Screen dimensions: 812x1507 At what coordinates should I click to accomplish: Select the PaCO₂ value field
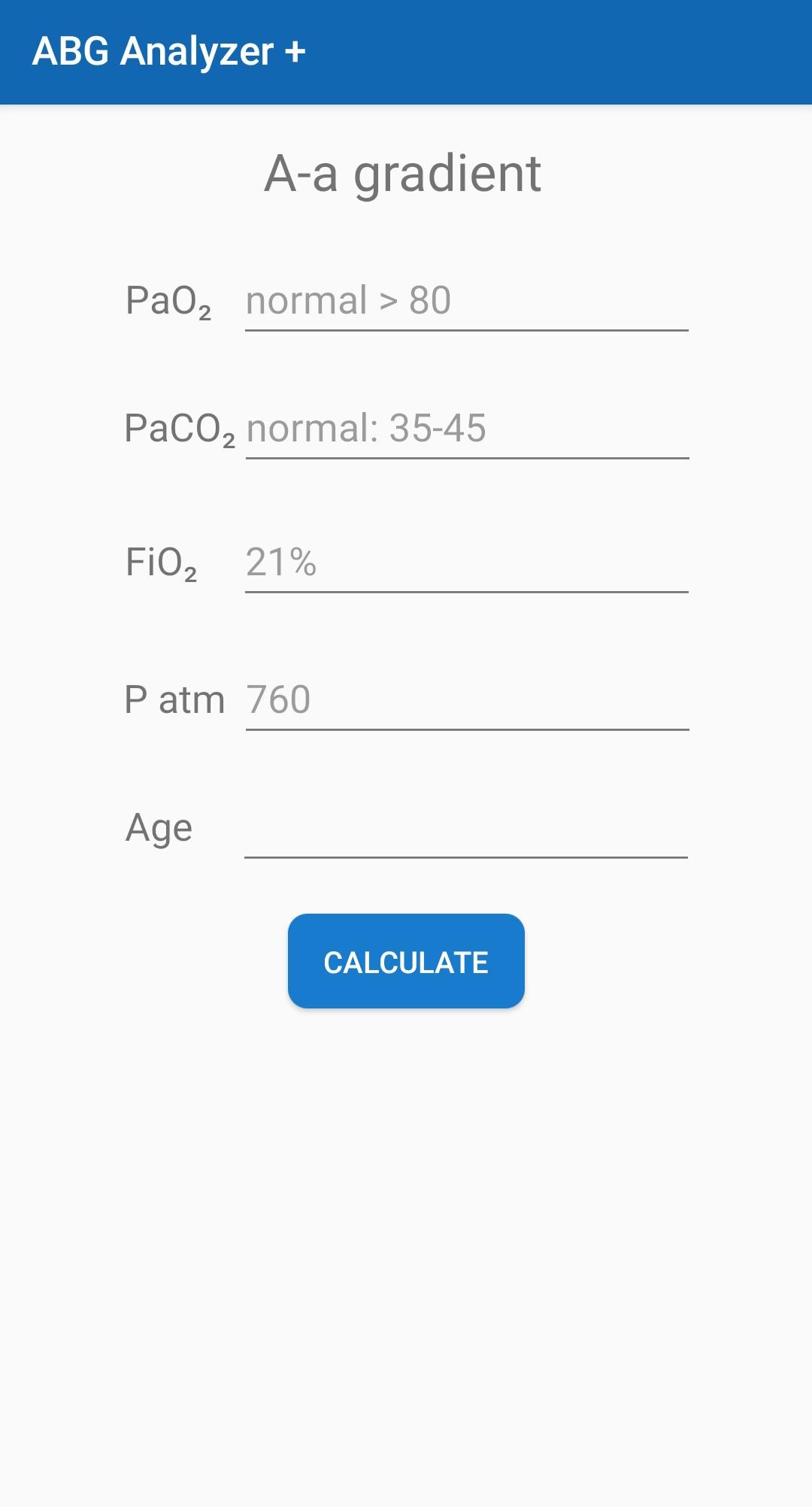click(x=466, y=429)
